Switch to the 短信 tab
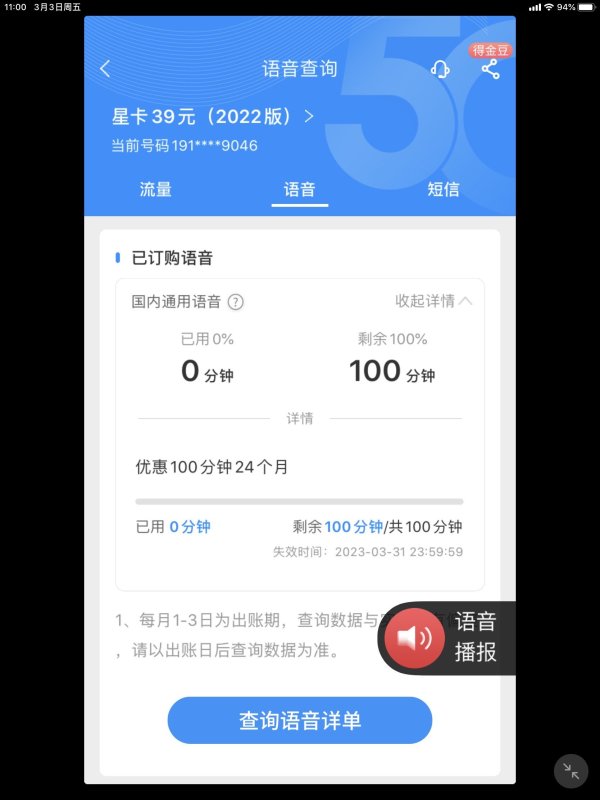600x800 pixels. (443, 189)
